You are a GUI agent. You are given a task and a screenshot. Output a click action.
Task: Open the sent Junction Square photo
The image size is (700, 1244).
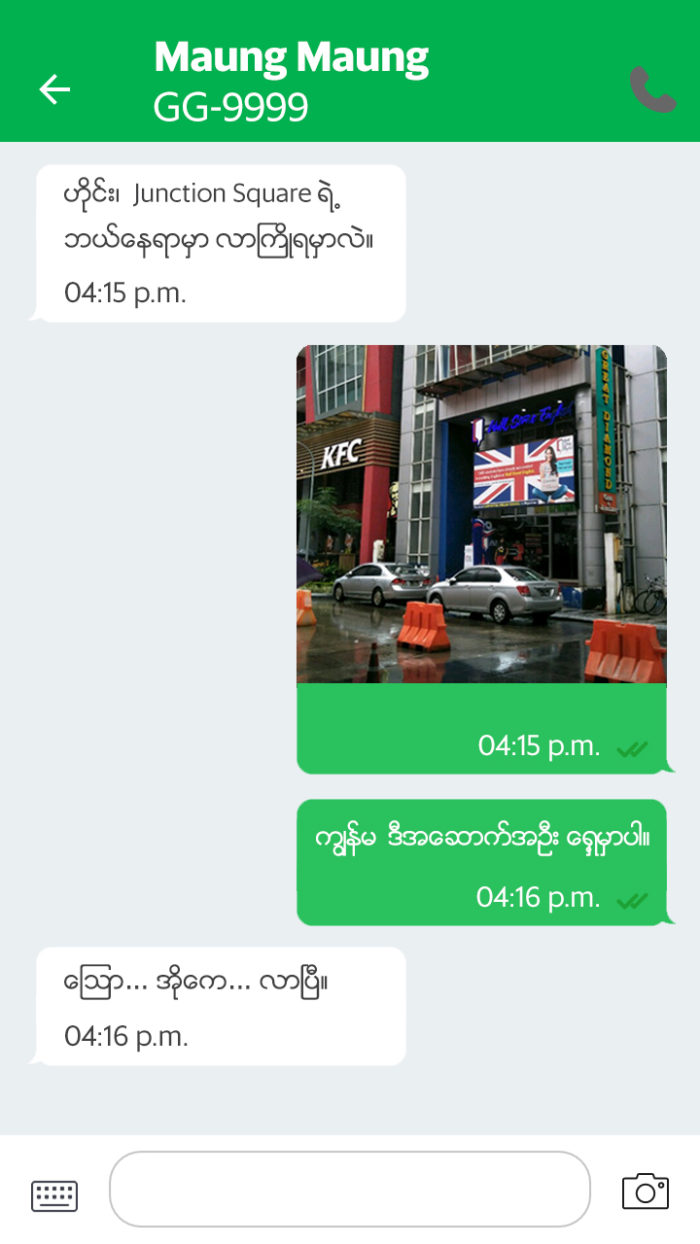tap(481, 514)
